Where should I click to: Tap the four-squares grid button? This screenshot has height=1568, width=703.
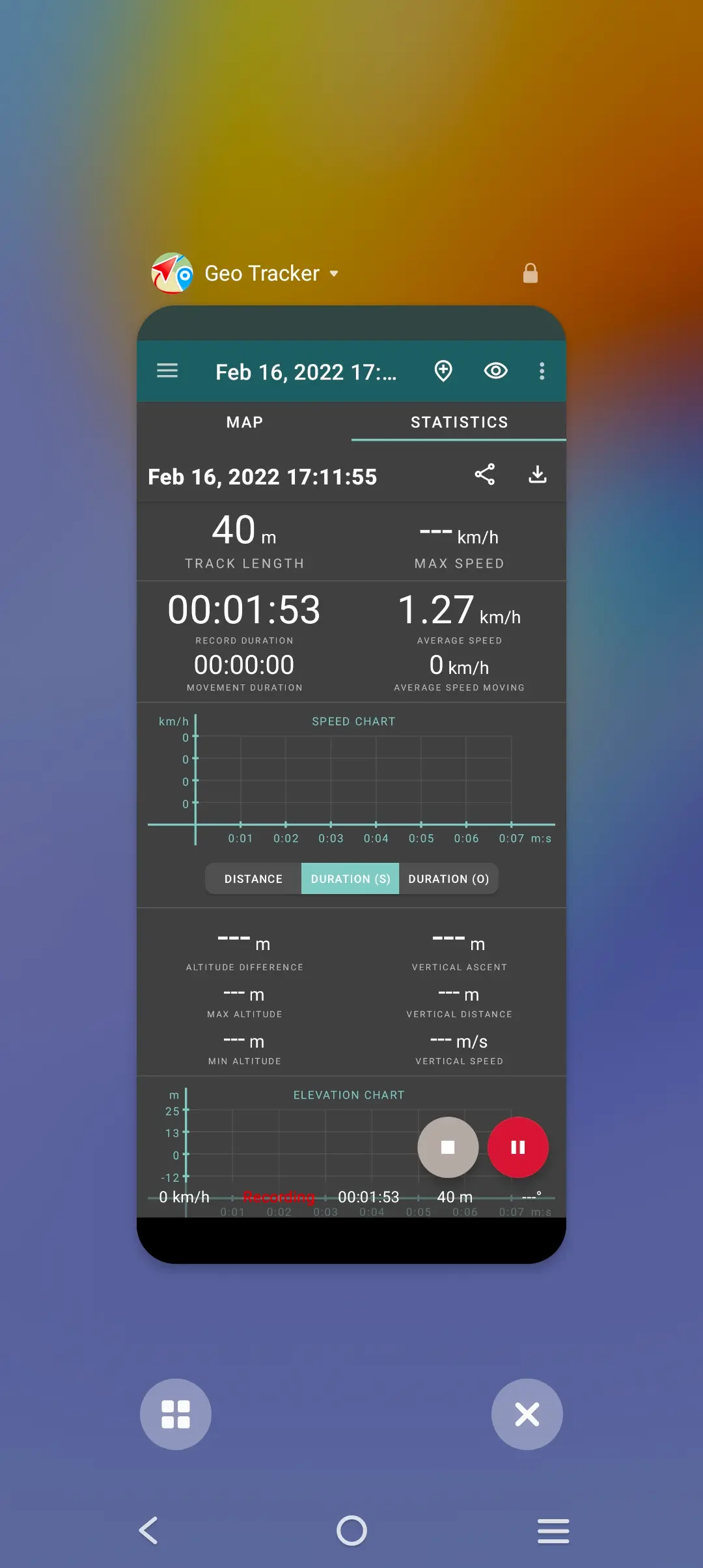click(x=176, y=1414)
